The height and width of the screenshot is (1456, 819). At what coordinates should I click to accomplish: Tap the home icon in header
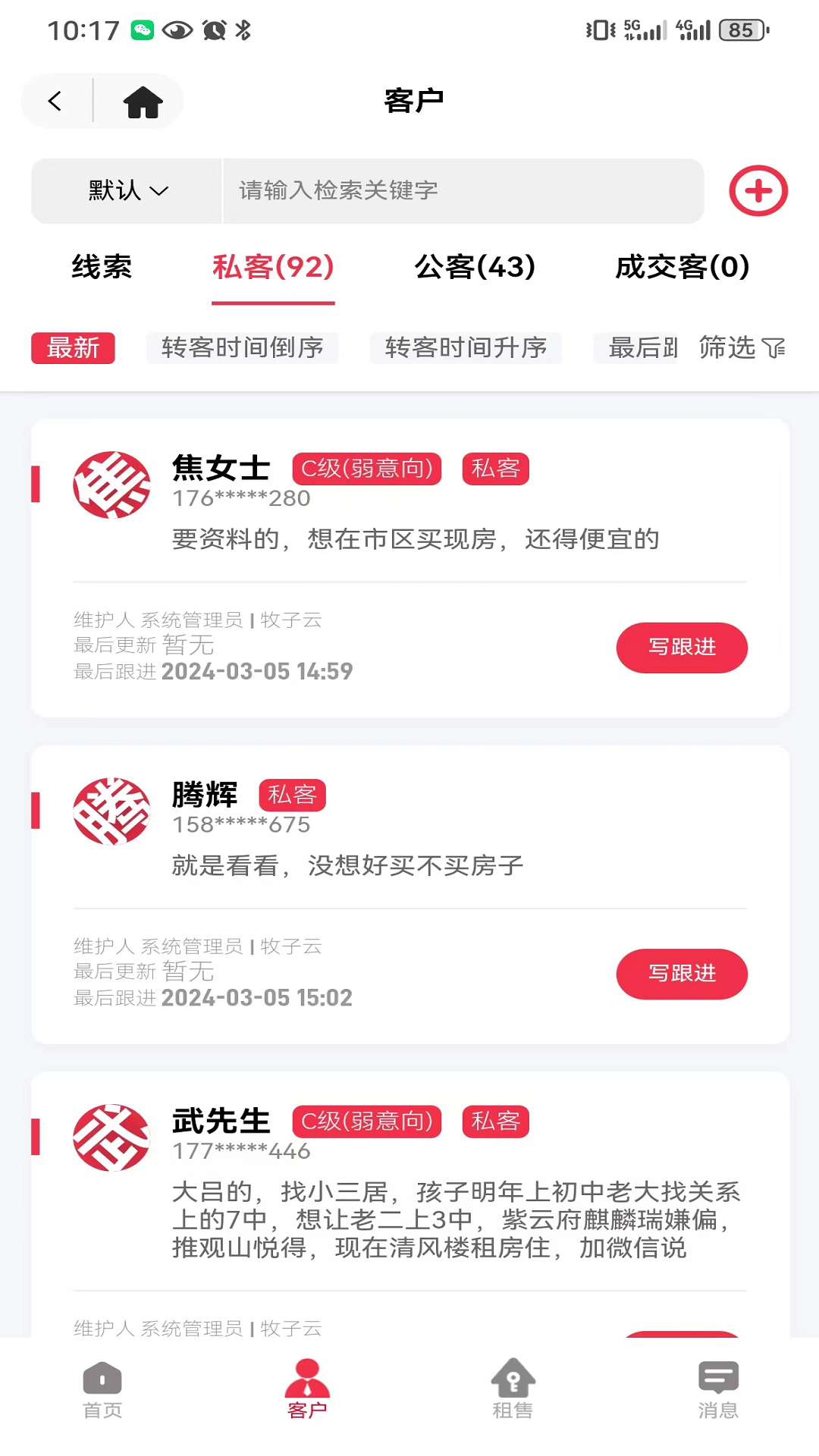(143, 102)
